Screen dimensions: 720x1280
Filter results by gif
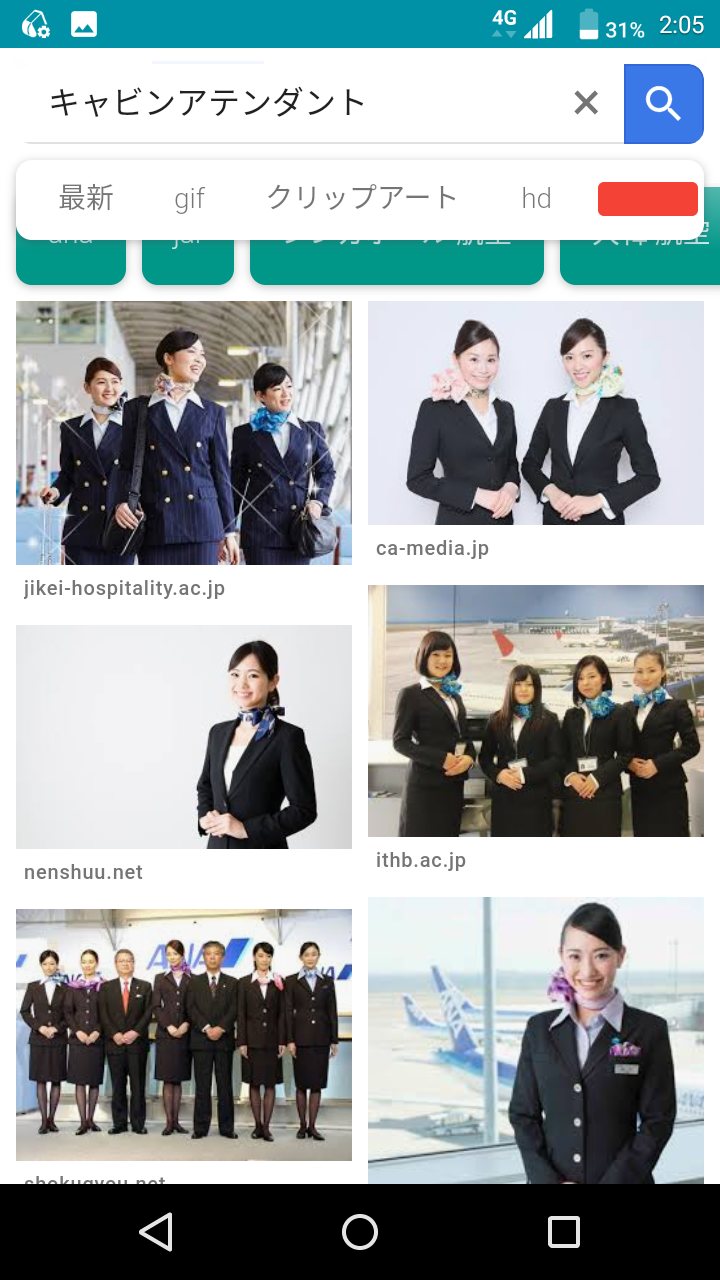[189, 199]
